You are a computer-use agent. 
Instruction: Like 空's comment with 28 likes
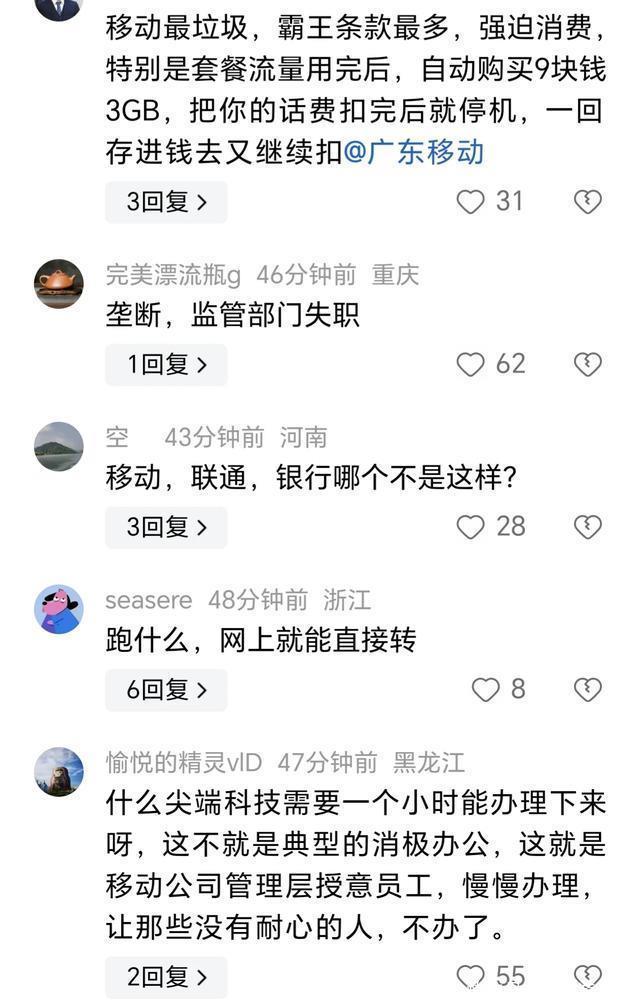471,528
